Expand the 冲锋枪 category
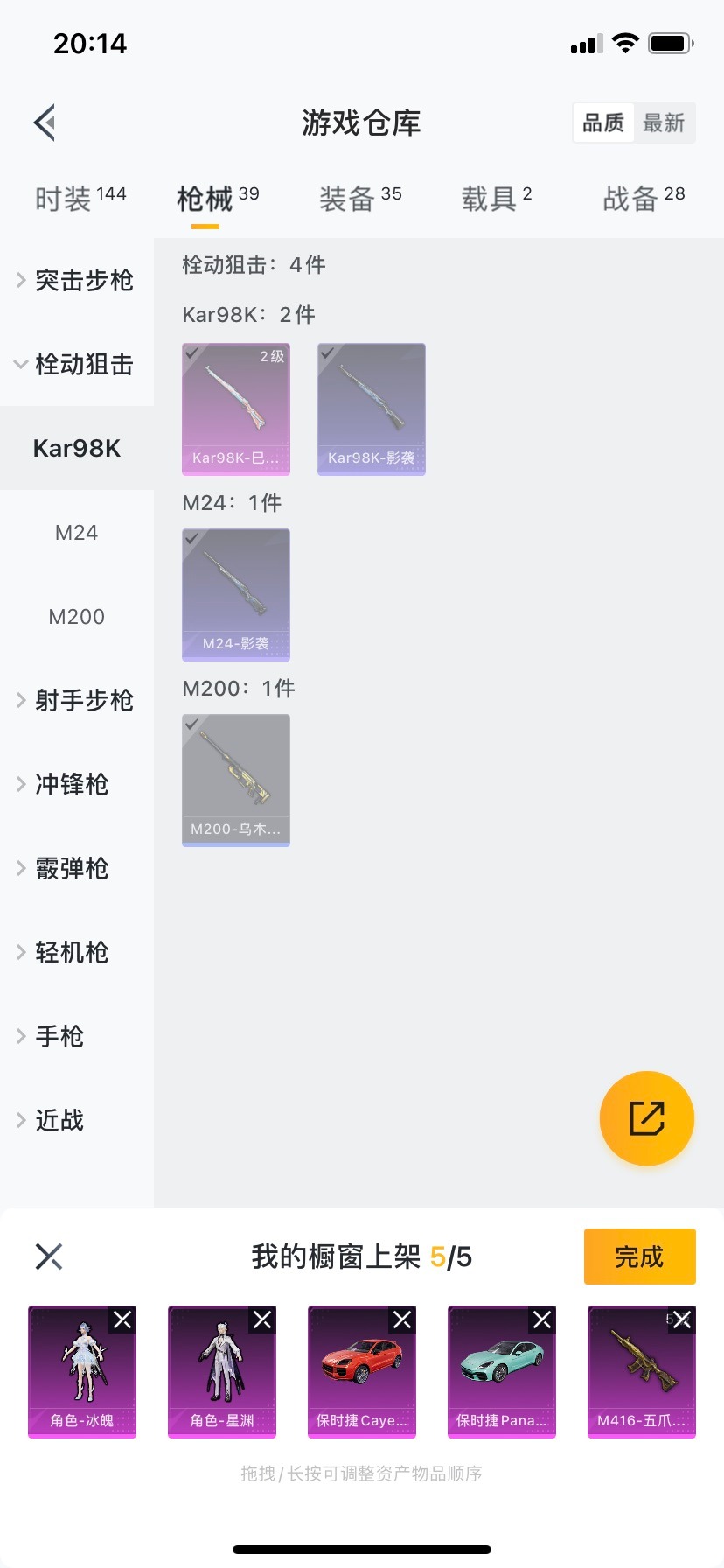 pyautogui.click(x=77, y=784)
